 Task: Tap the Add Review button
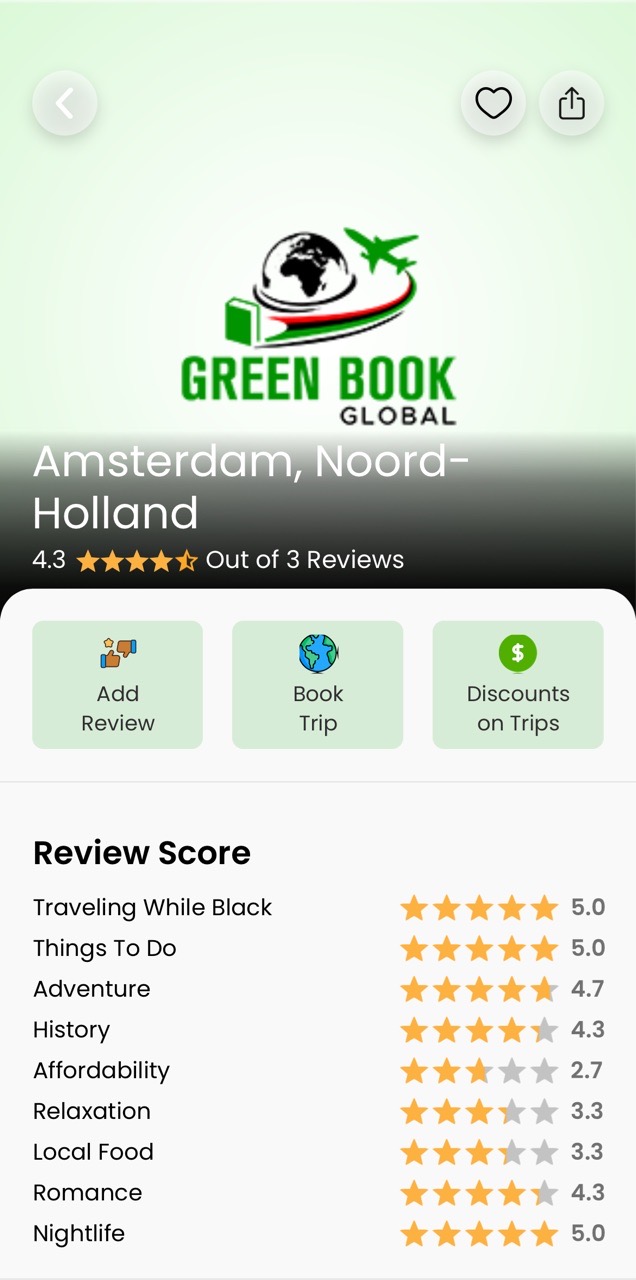click(x=118, y=685)
